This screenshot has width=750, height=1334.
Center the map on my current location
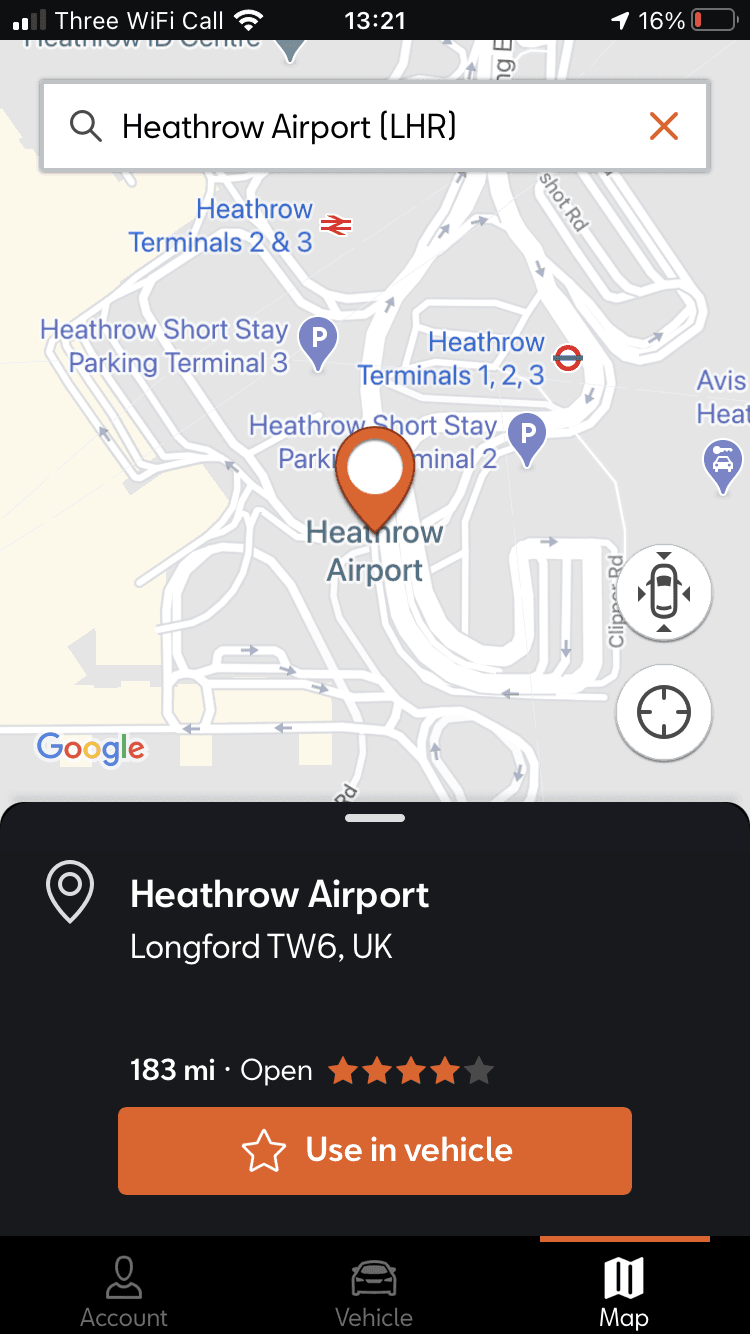pyautogui.click(x=664, y=713)
